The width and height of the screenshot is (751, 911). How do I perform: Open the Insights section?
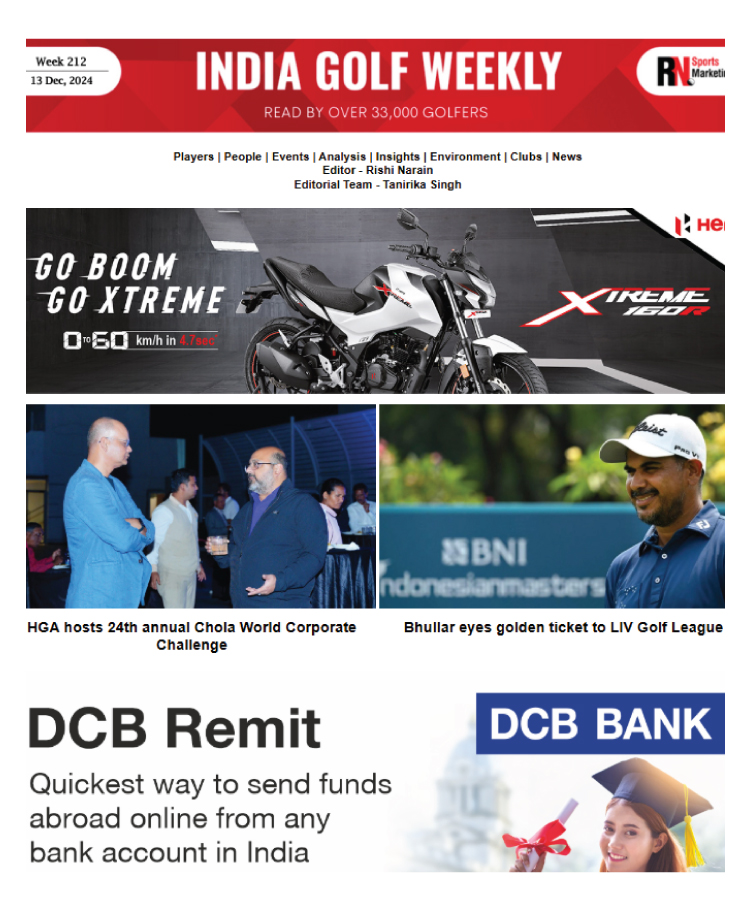pyautogui.click(x=398, y=157)
